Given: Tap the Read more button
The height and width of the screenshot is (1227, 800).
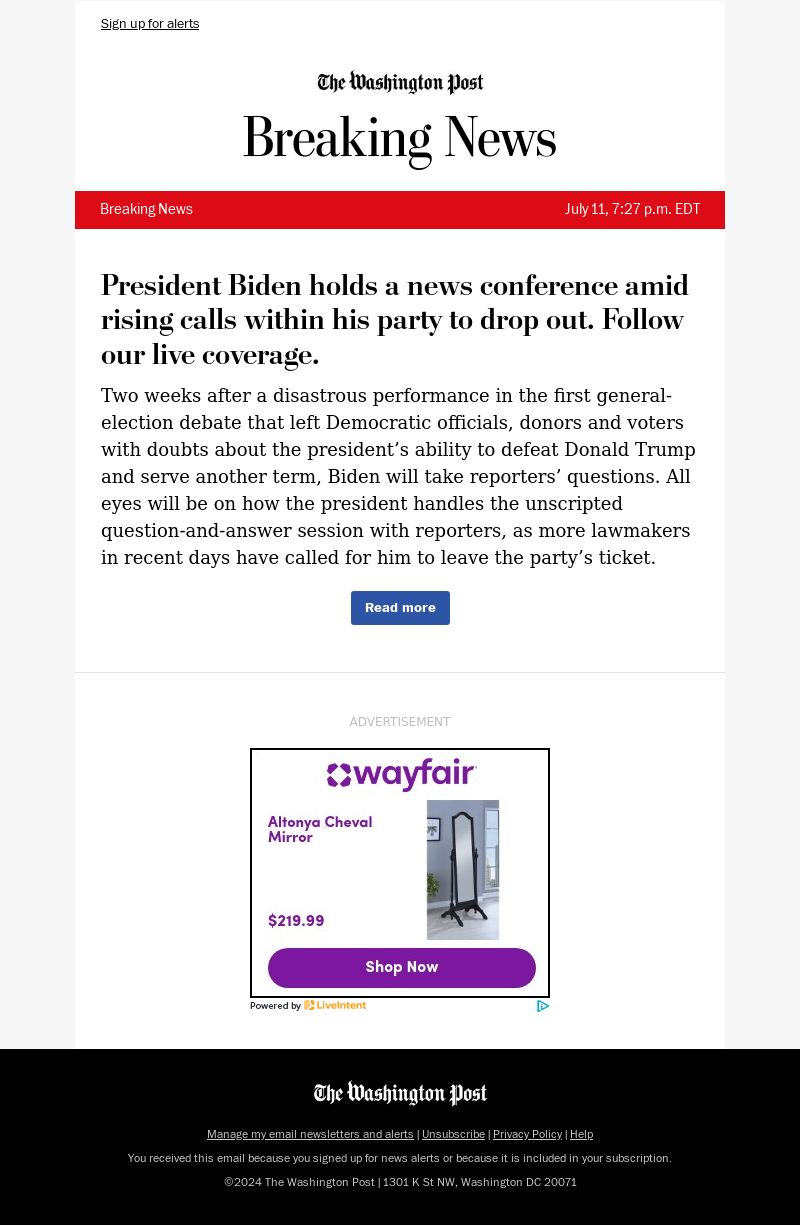Looking at the screenshot, I should coord(400,608).
